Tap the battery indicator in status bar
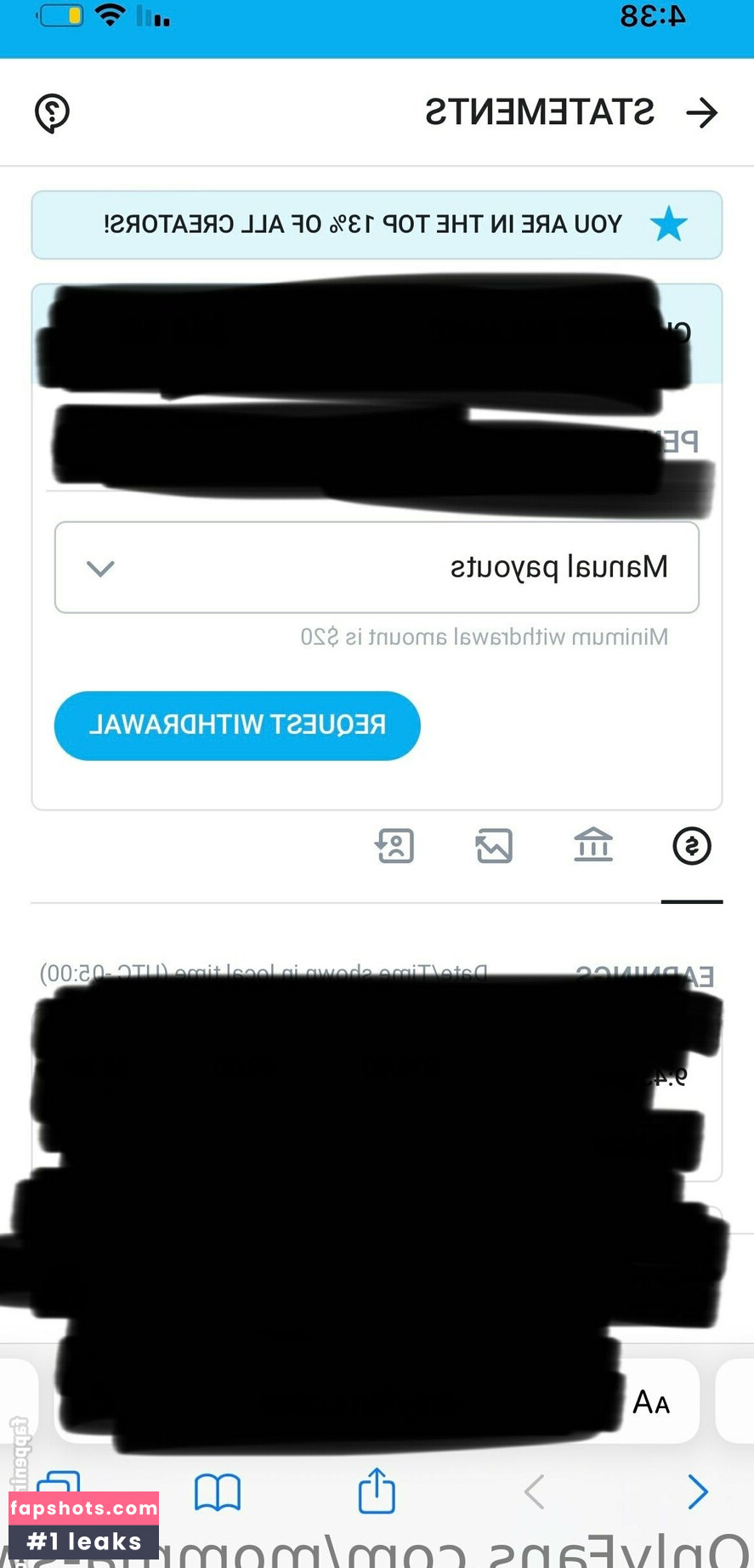 click(x=58, y=15)
